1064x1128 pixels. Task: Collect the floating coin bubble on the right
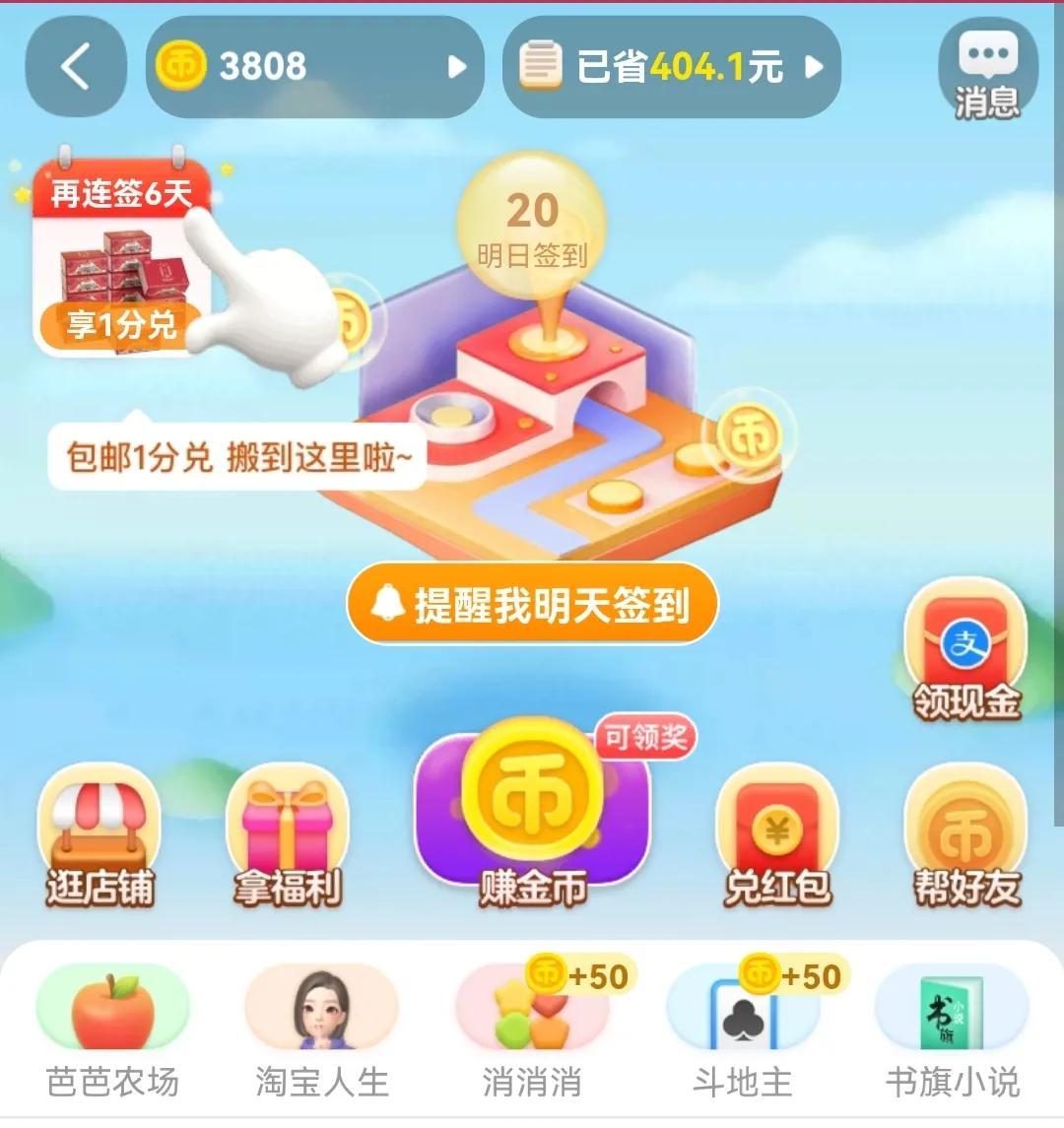(x=751, y=434)
